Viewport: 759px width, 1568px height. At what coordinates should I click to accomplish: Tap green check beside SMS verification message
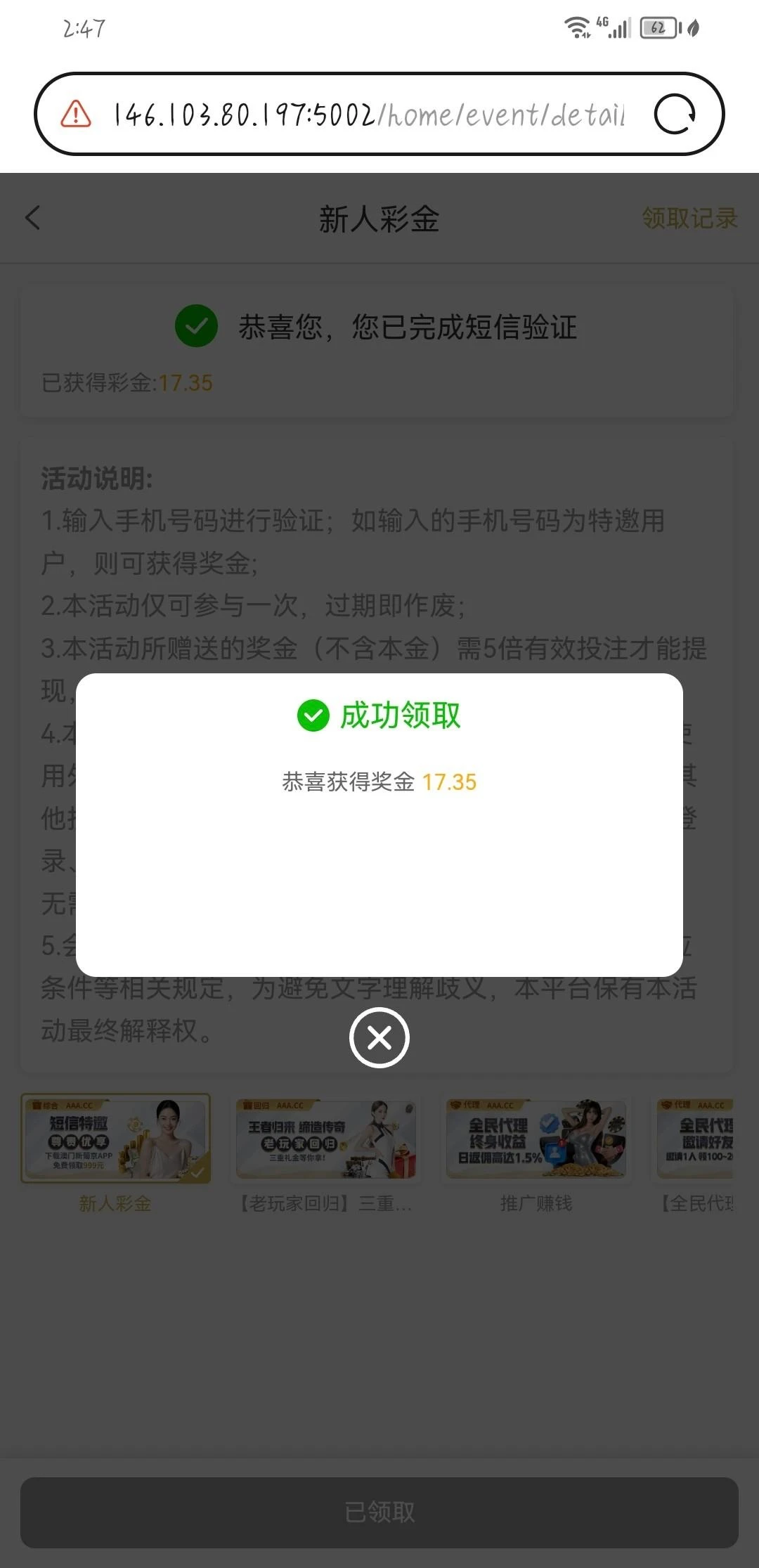click(x=195, y=326)
